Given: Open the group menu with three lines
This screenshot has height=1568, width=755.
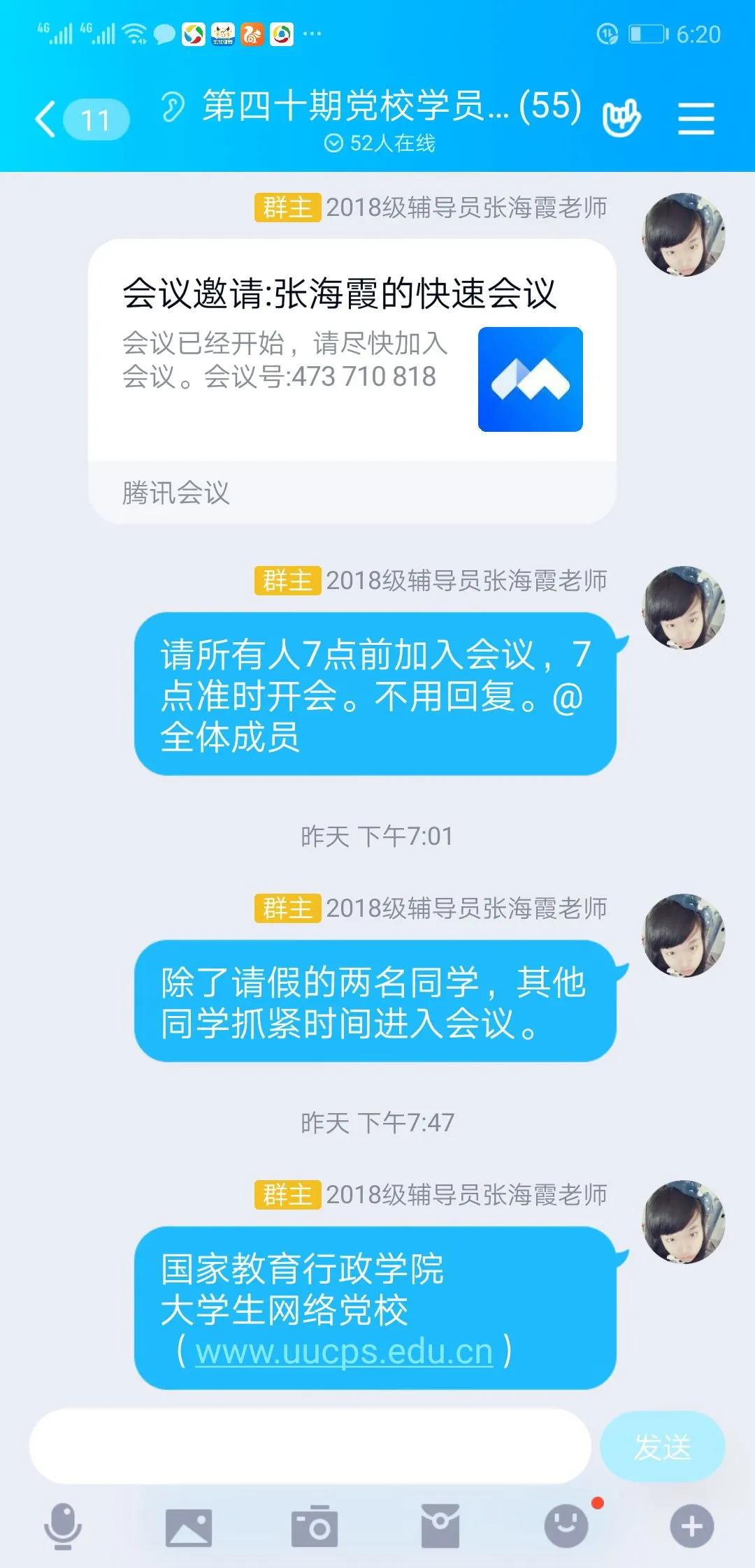Looking at the screenshot, I should (x=696, y=119).
